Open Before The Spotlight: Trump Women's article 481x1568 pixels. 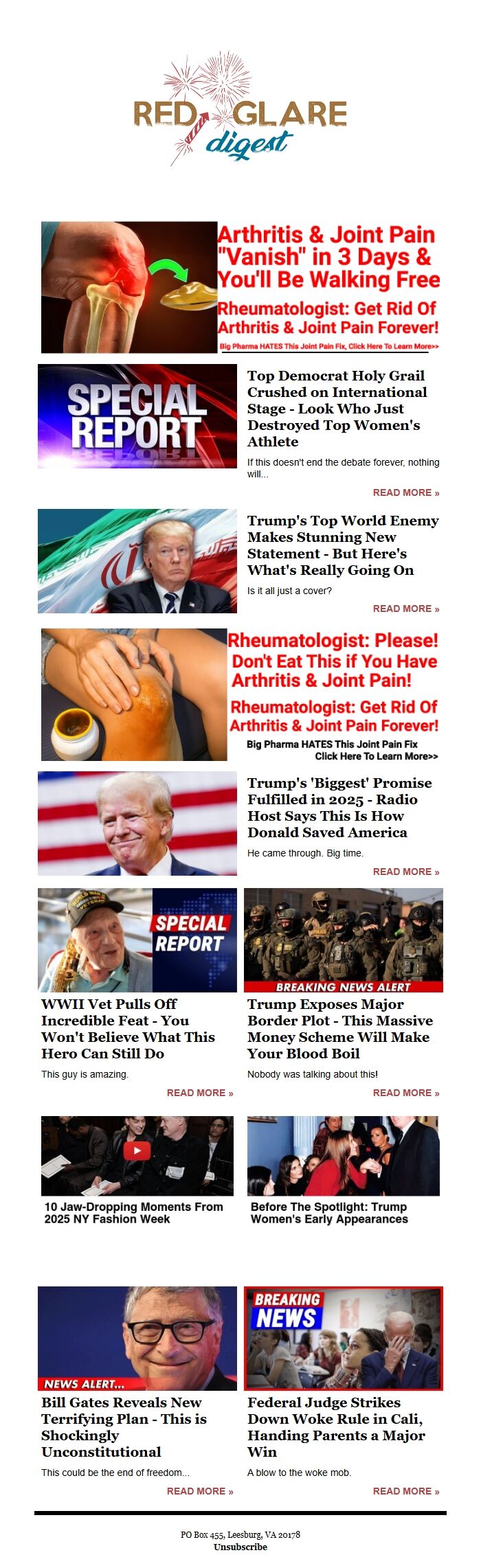[x=329, y=1212]
